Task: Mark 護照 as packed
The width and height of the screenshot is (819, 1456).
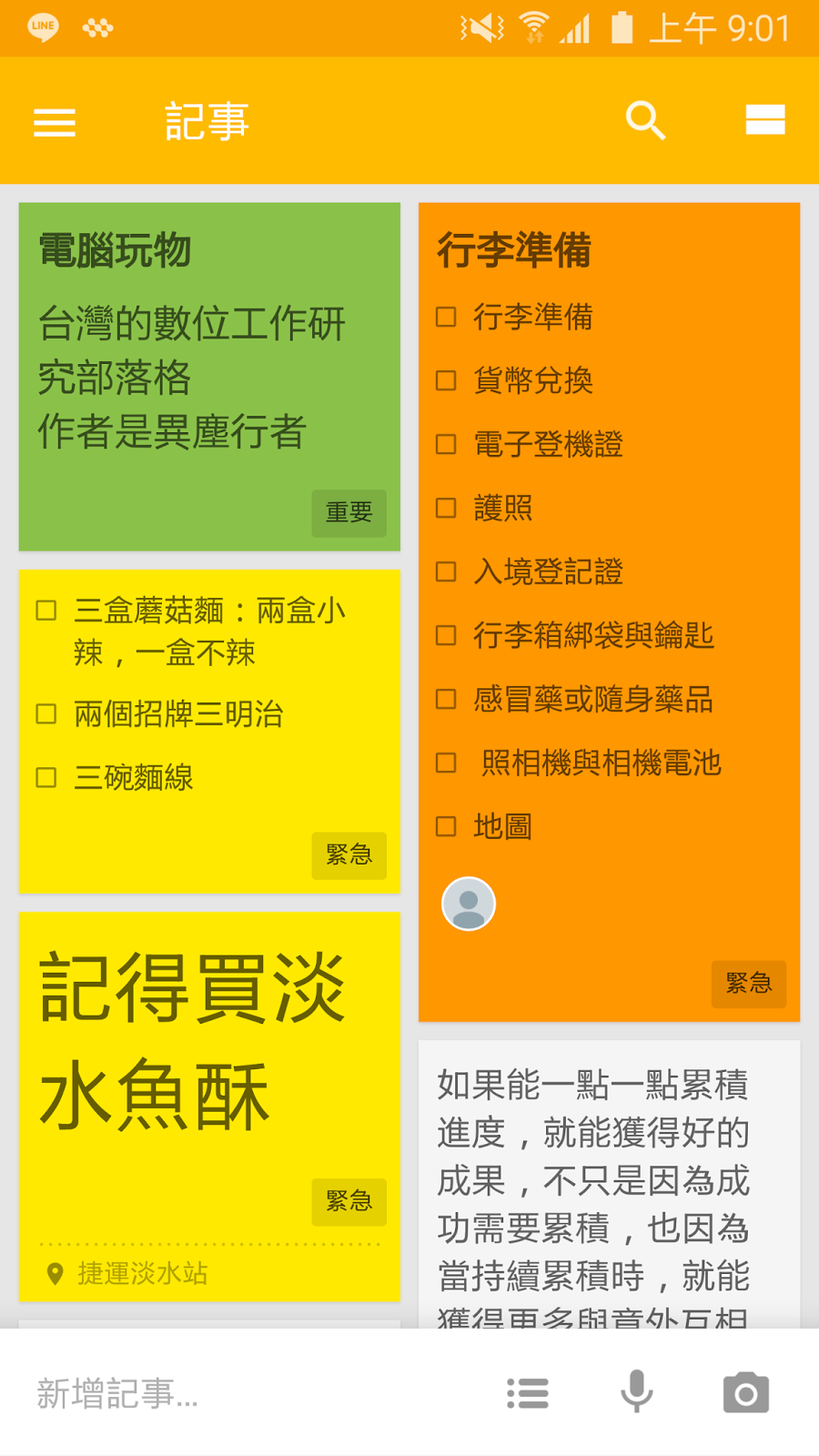Action: tap(446, 508)
